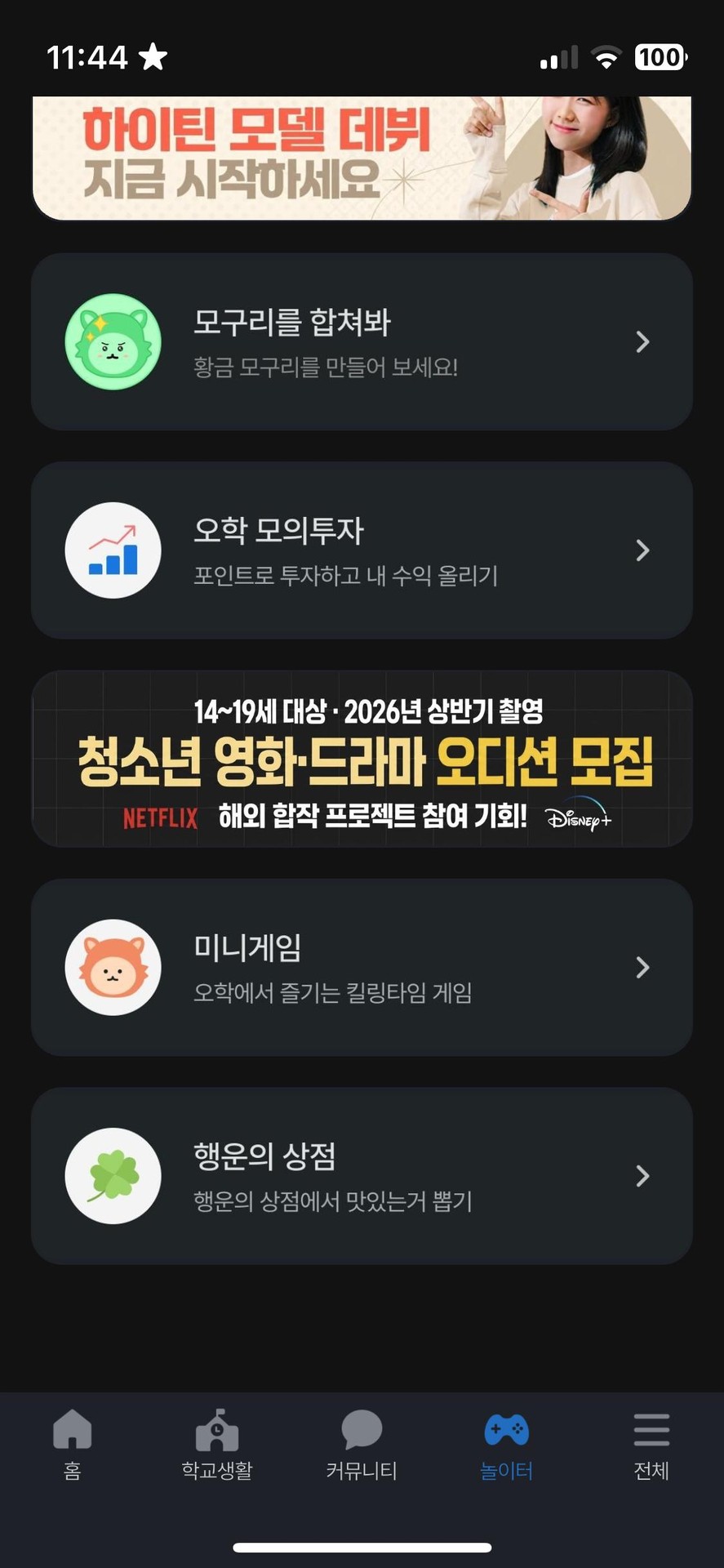This screenshot has width=724, height=1568.
Task: Launch 오학 모의투자
Action: pyautogui.click(x=362, y=550)
